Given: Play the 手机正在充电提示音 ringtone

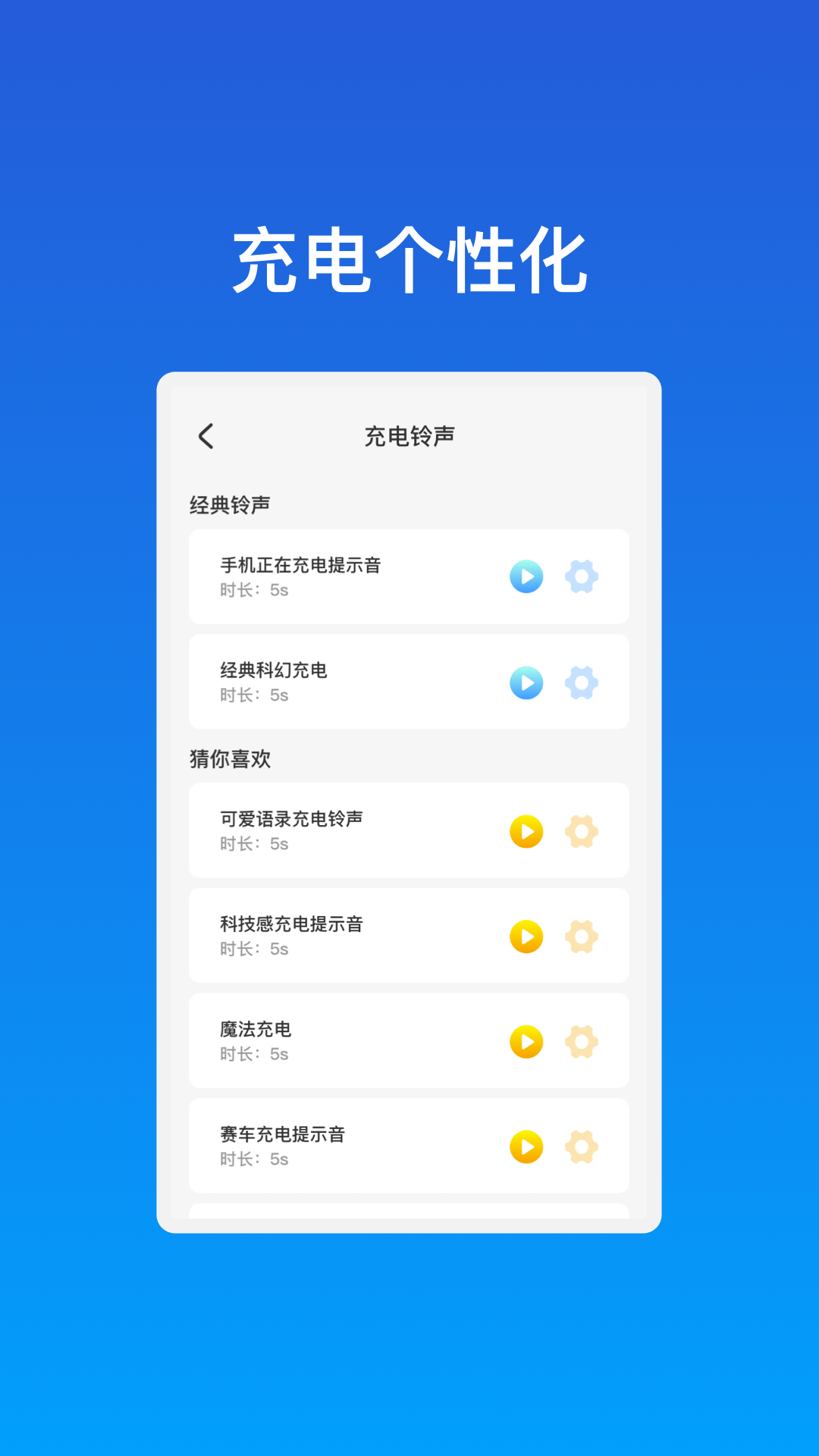Looking at the screenshot, I should pyautogui.click(x=526, y=576).
